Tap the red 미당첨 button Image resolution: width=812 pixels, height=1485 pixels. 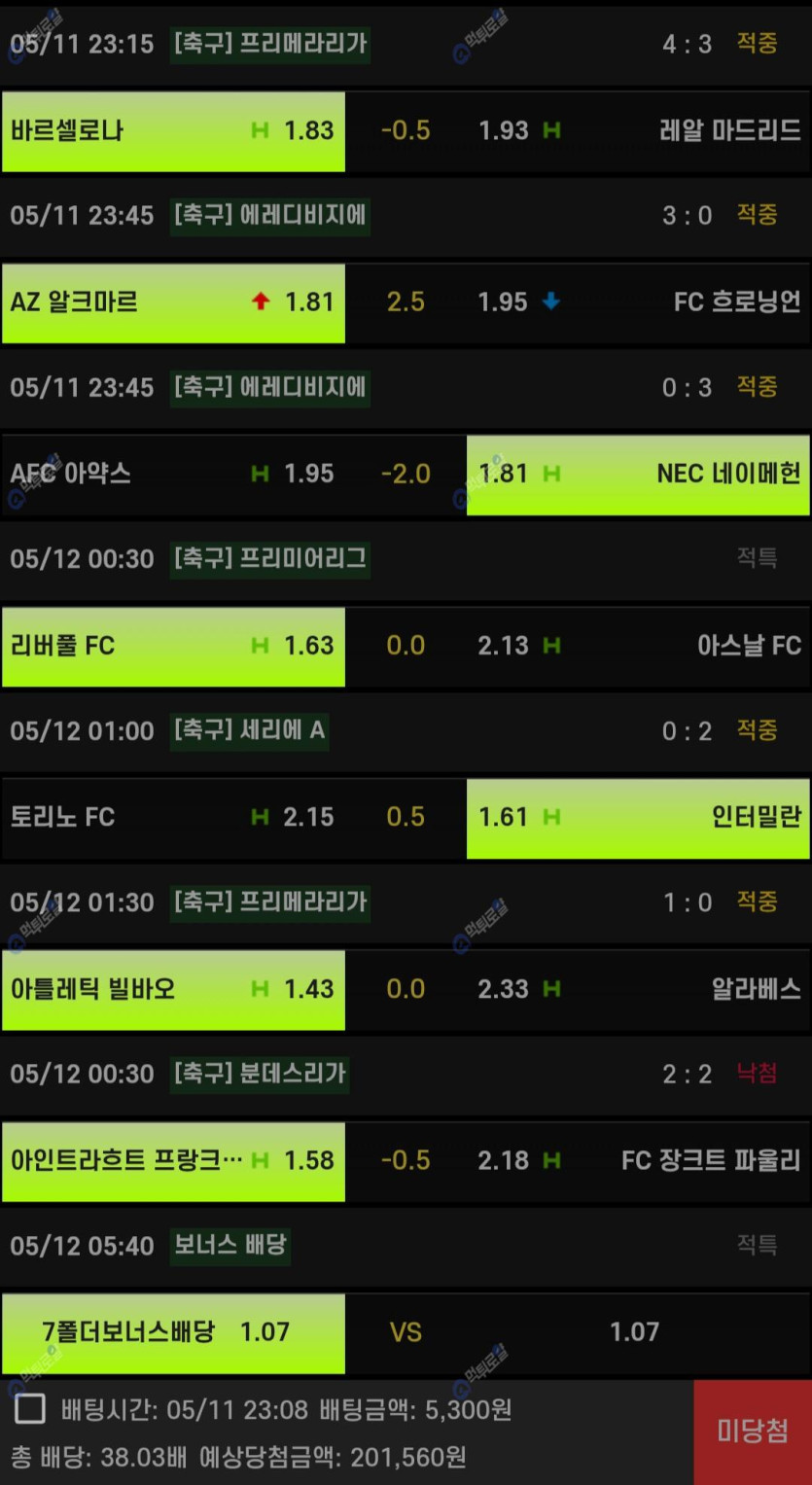(753, 1432)
